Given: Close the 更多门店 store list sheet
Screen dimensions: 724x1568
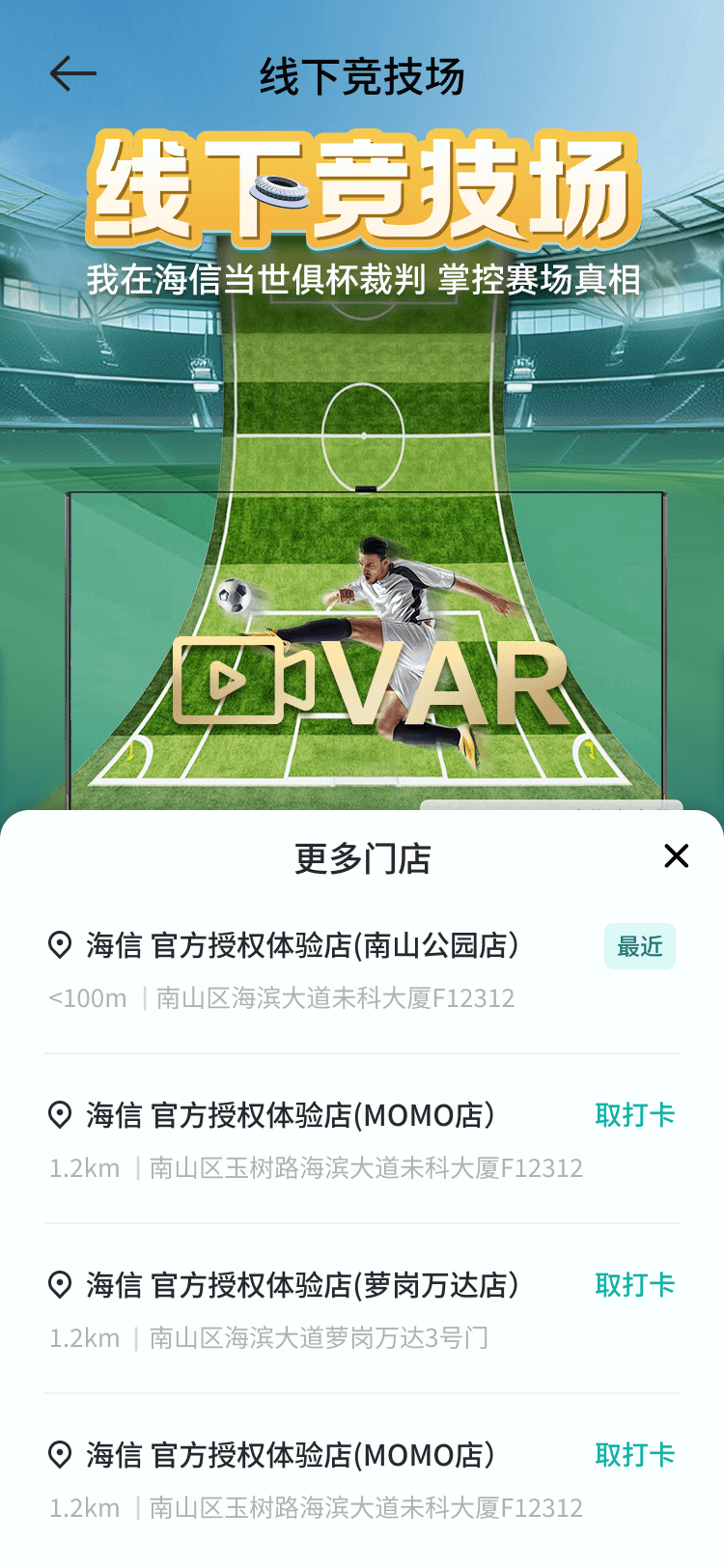Looking at the screenshot, I should click(676, 855).
